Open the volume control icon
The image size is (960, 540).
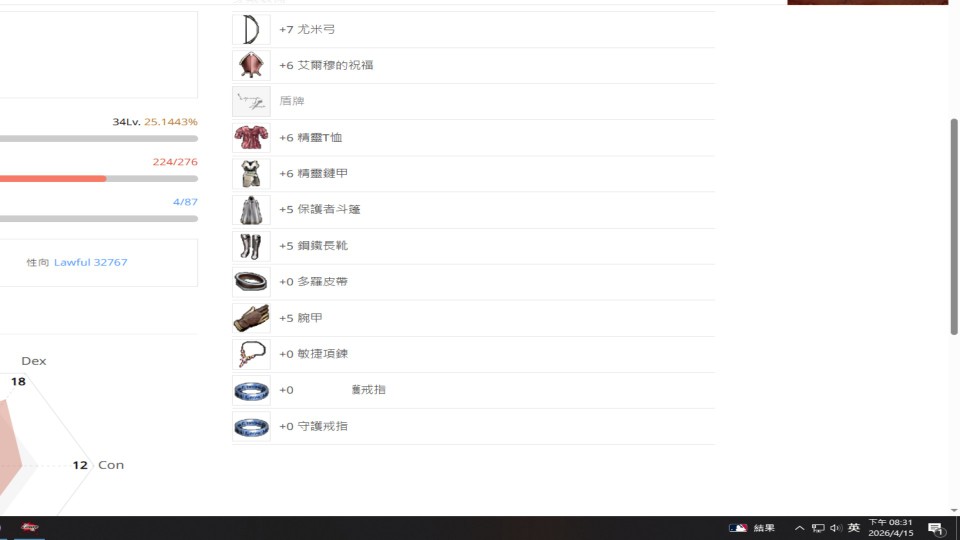click(x=835, y=528)
